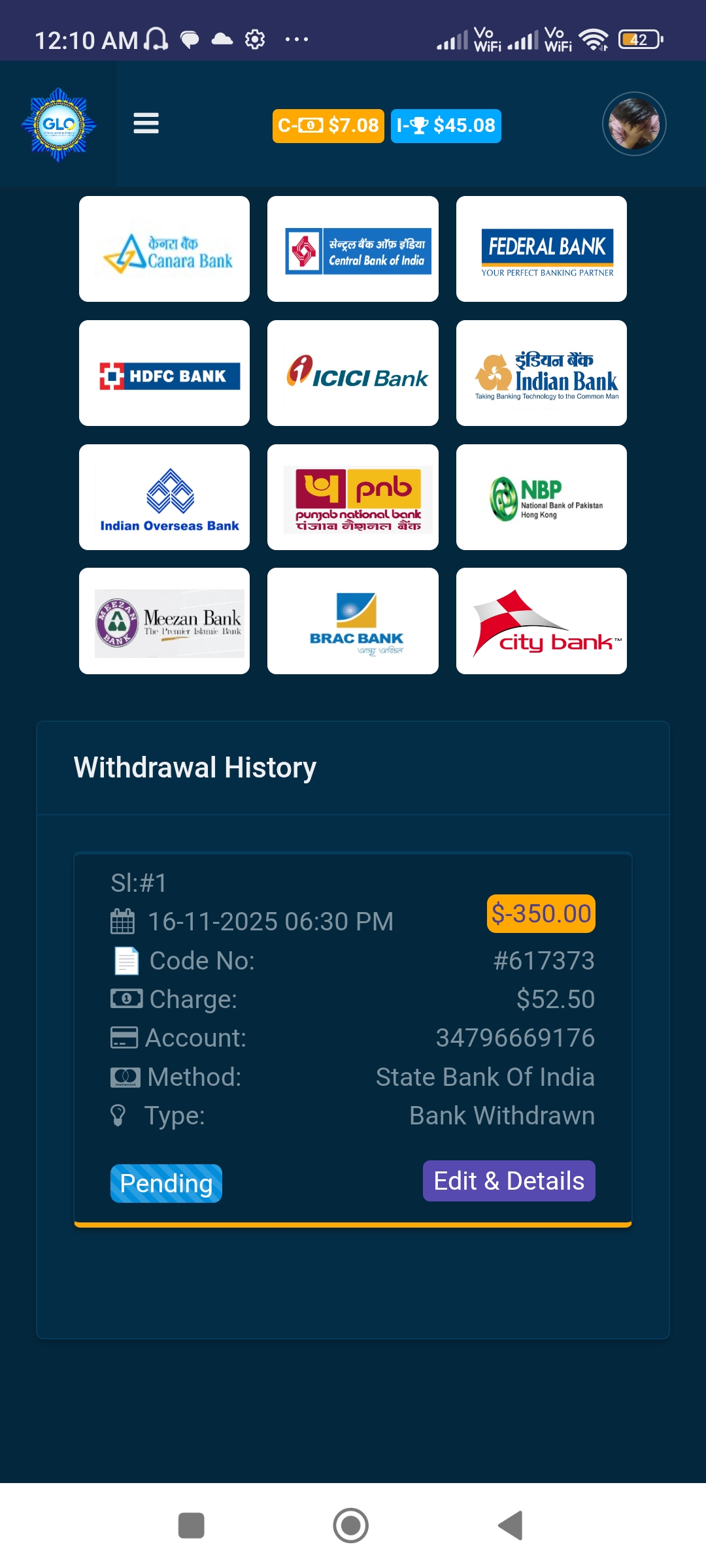Pick HDFC Bank as method

click(164, 373)
